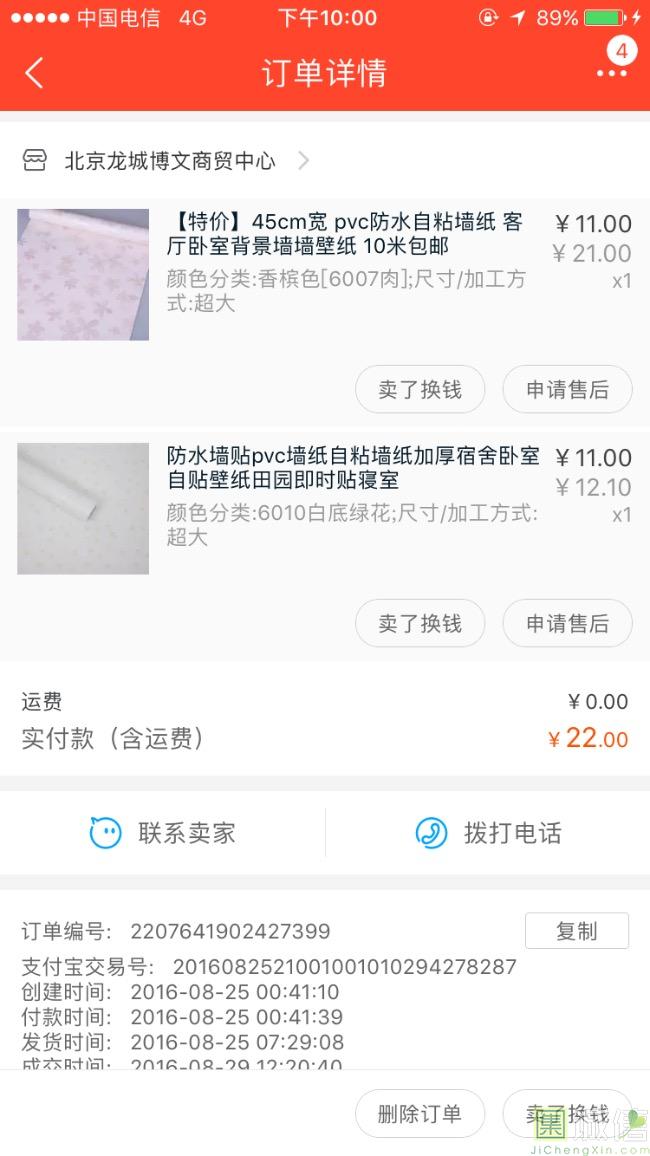Open the three-dot more menu
This screenshot has width=650, height=1156.
tap(611, 72)
